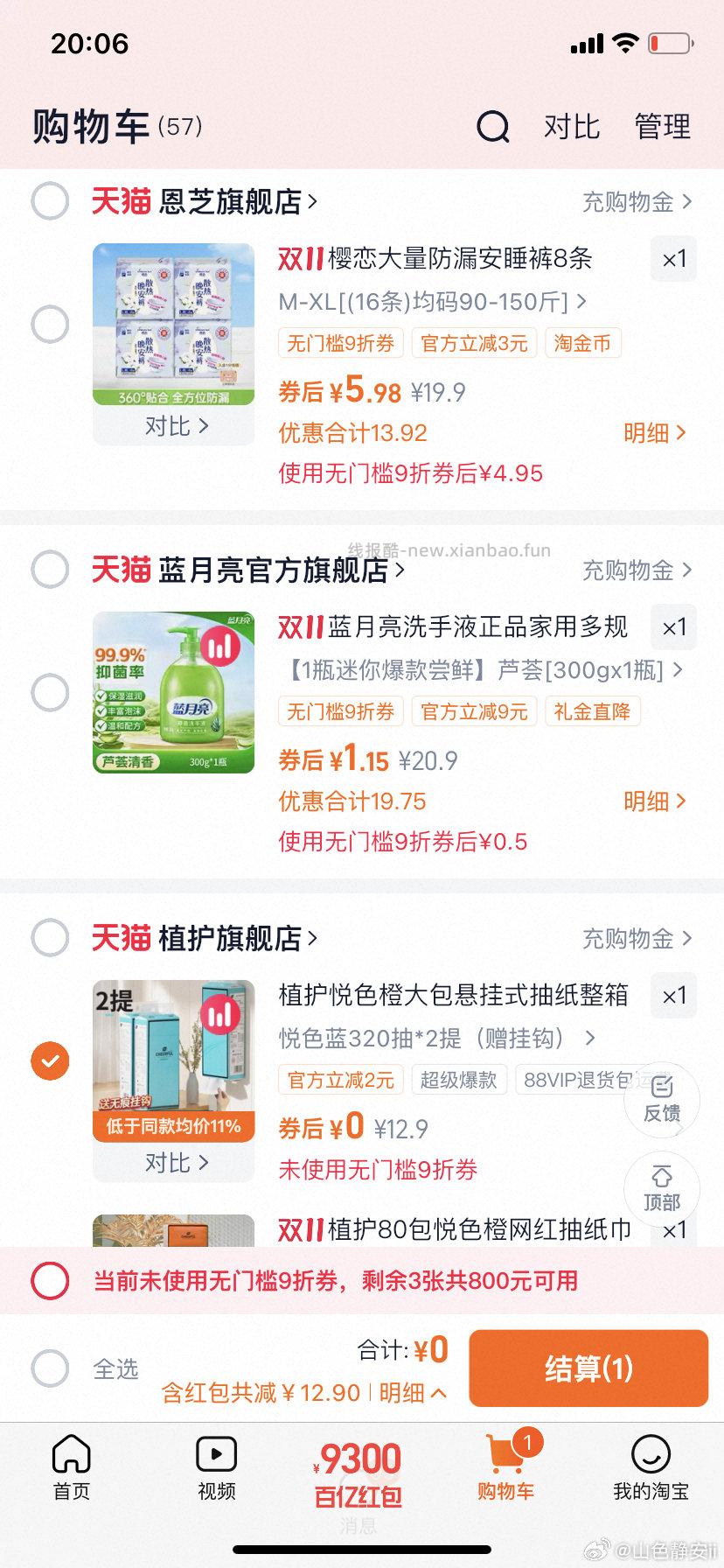Open the M-XL spec selector arrow
This screenshot has height=1568, width=724.
pyautogui.click(x=581, y=301)
